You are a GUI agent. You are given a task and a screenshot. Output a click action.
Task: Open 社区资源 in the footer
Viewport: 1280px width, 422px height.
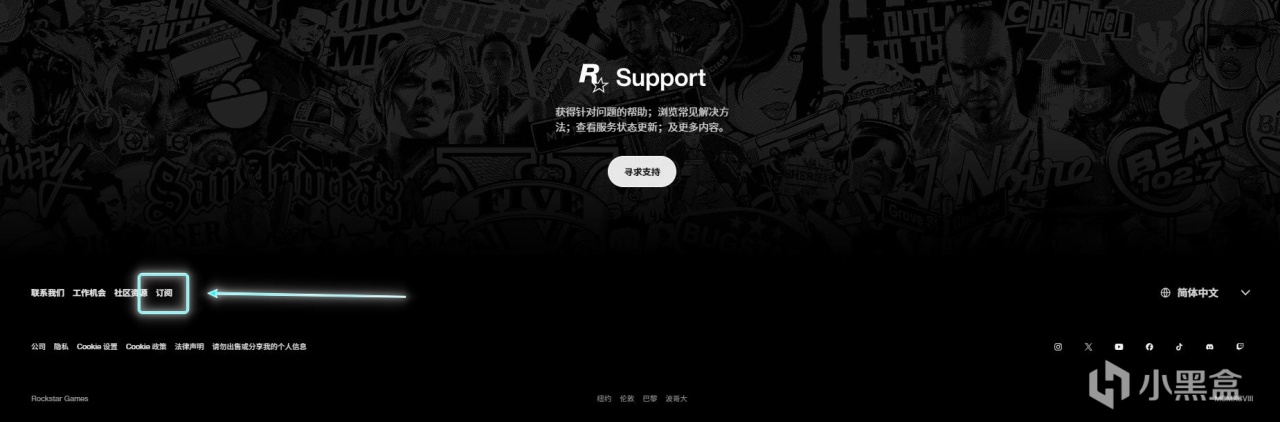click(130, 293)
